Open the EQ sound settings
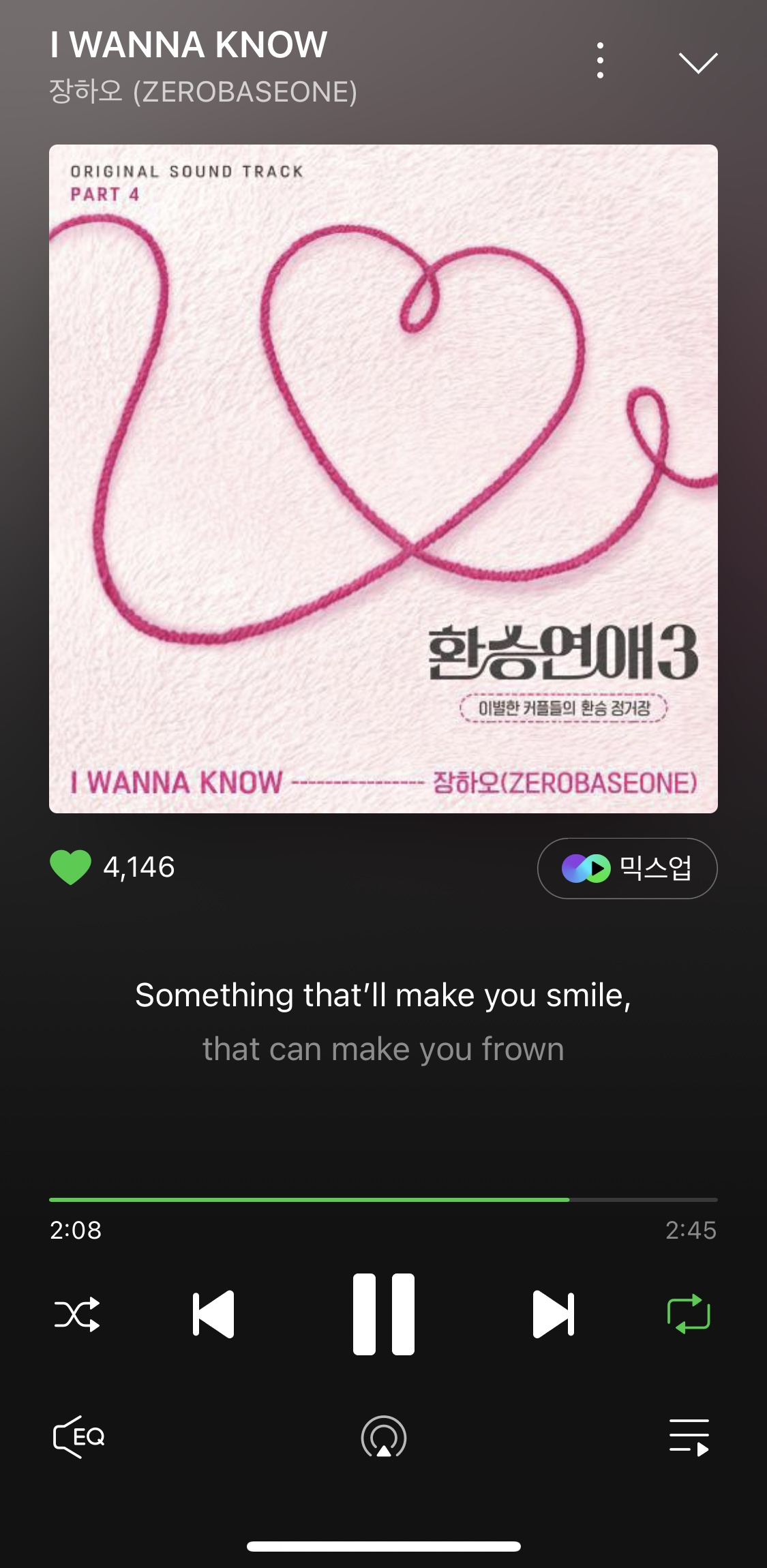This screenshot has width=767, height=1568. (79, 1437)
